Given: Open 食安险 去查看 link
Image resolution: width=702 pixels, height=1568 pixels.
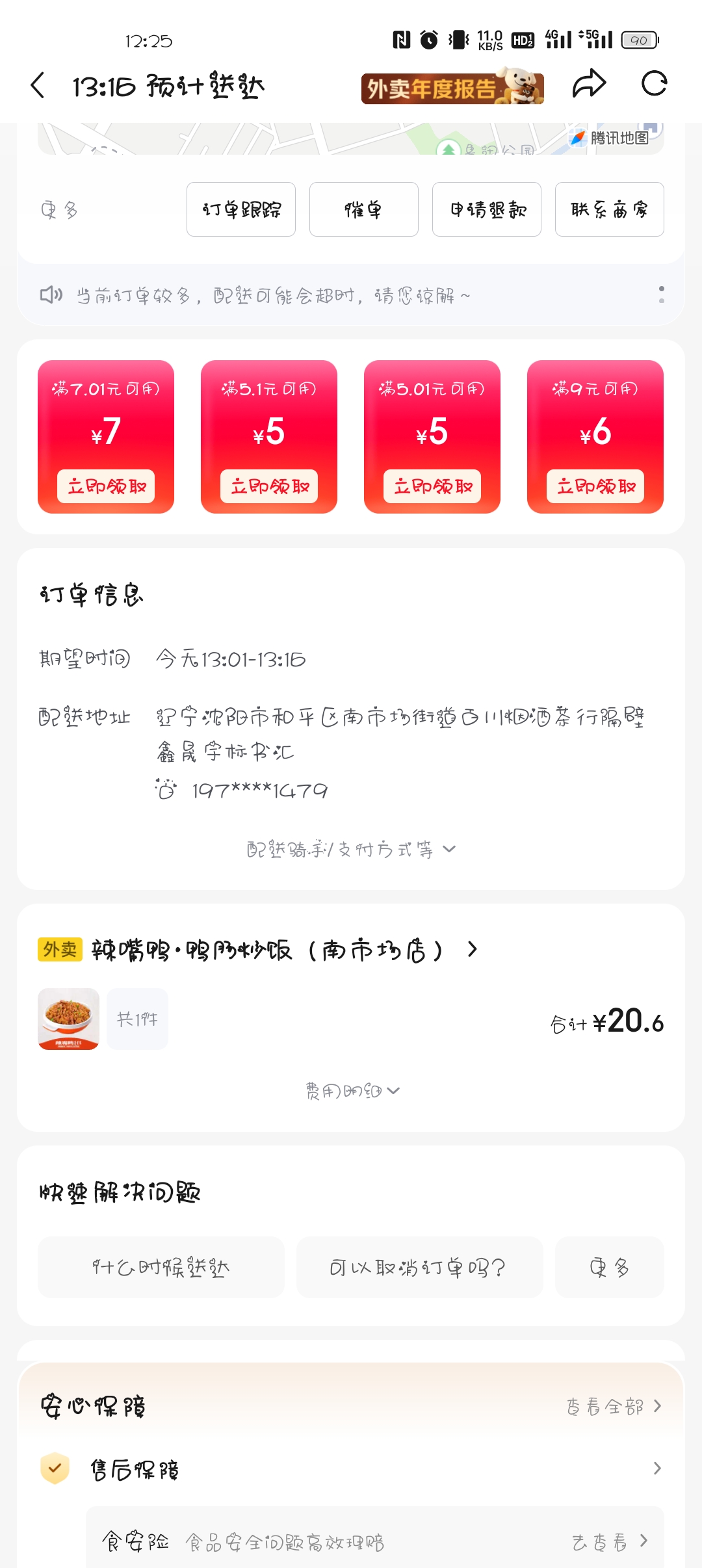Looking at the screenshot, I should pos(609,1541).
